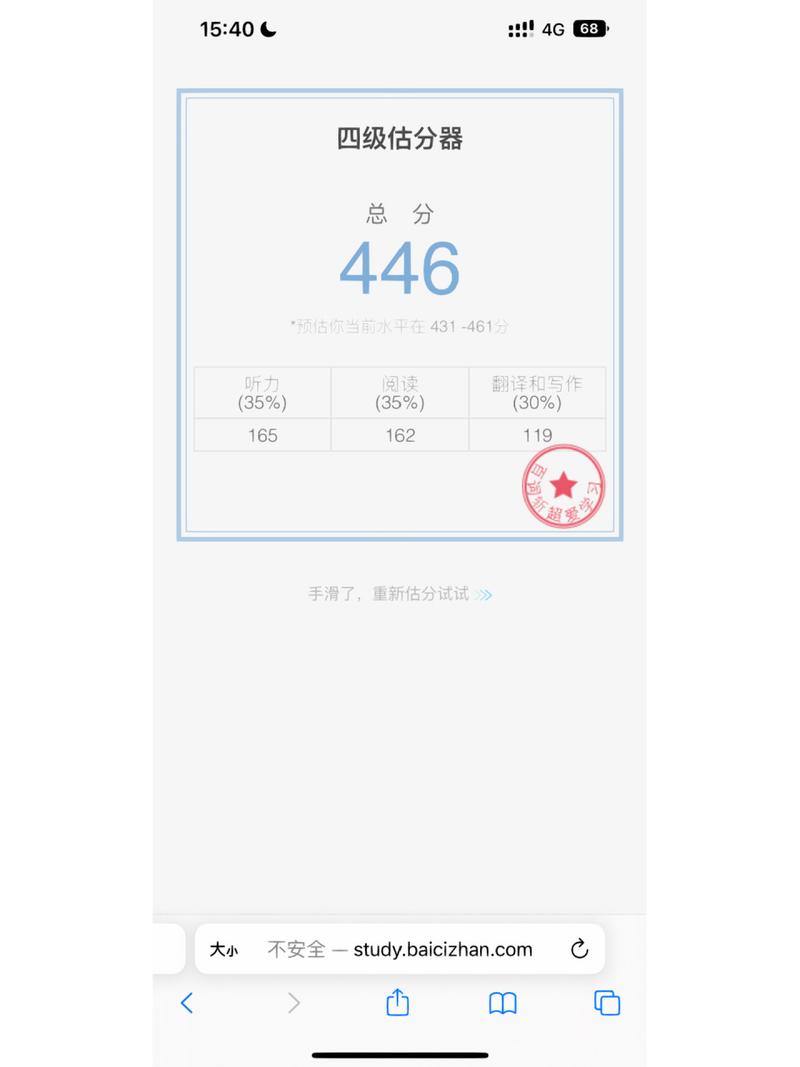Screen dimensions: 800x1067
Task: Tap the 重新估分试试 link
Action: tap(400, 594)
